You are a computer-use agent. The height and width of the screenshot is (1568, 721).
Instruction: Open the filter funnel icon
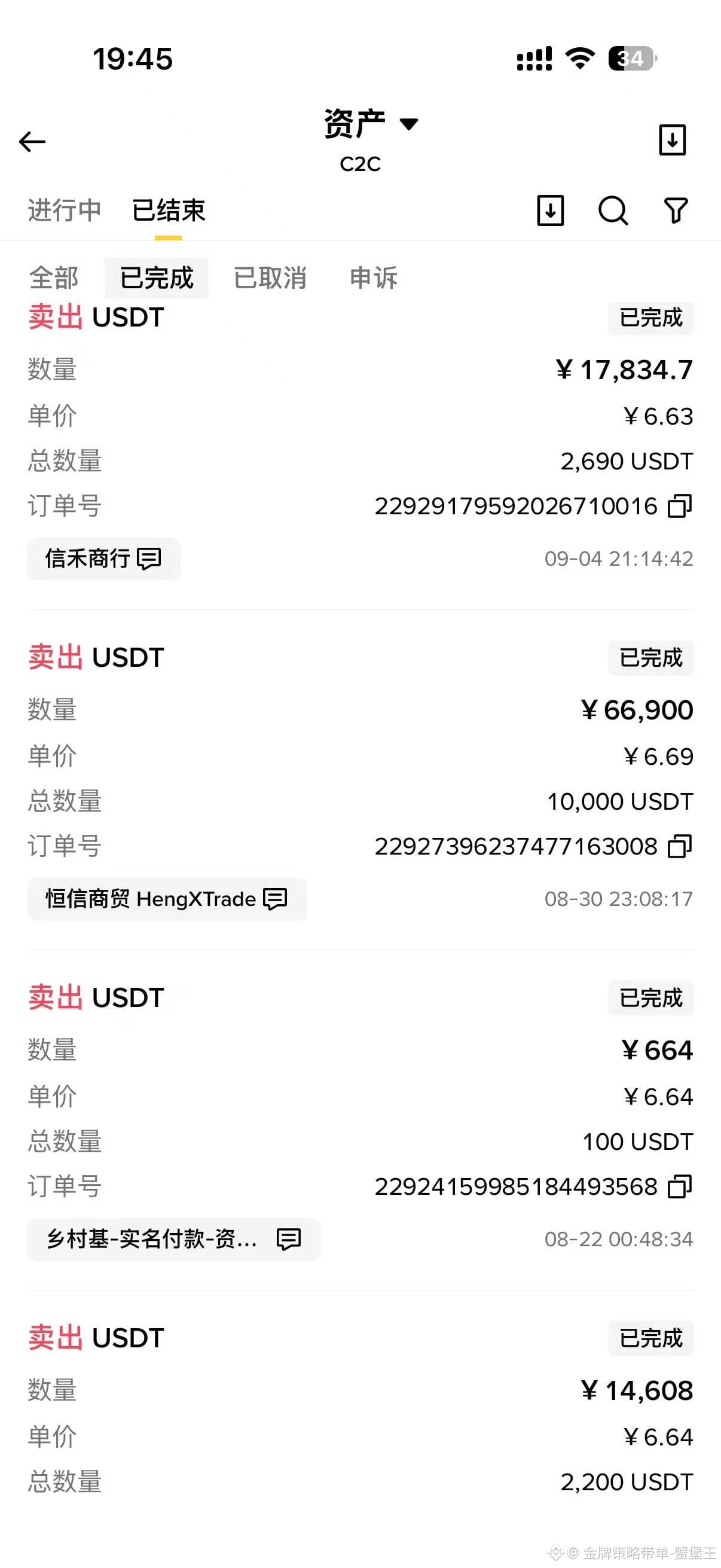tap(676, 211)
